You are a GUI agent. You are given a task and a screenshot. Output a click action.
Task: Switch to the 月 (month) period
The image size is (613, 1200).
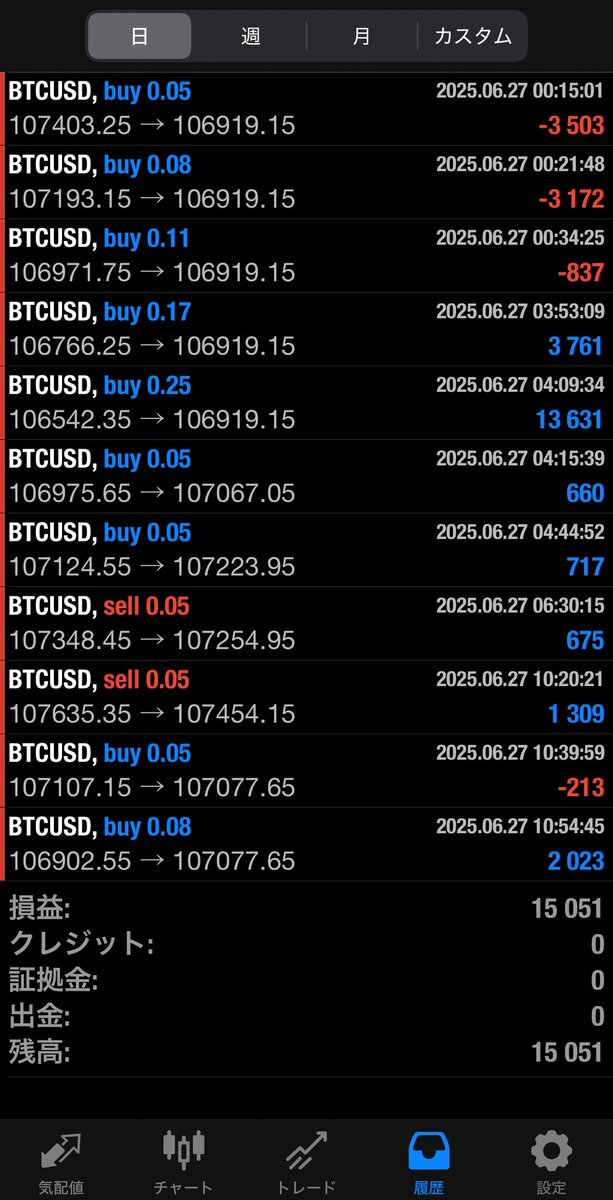point(361,36)
